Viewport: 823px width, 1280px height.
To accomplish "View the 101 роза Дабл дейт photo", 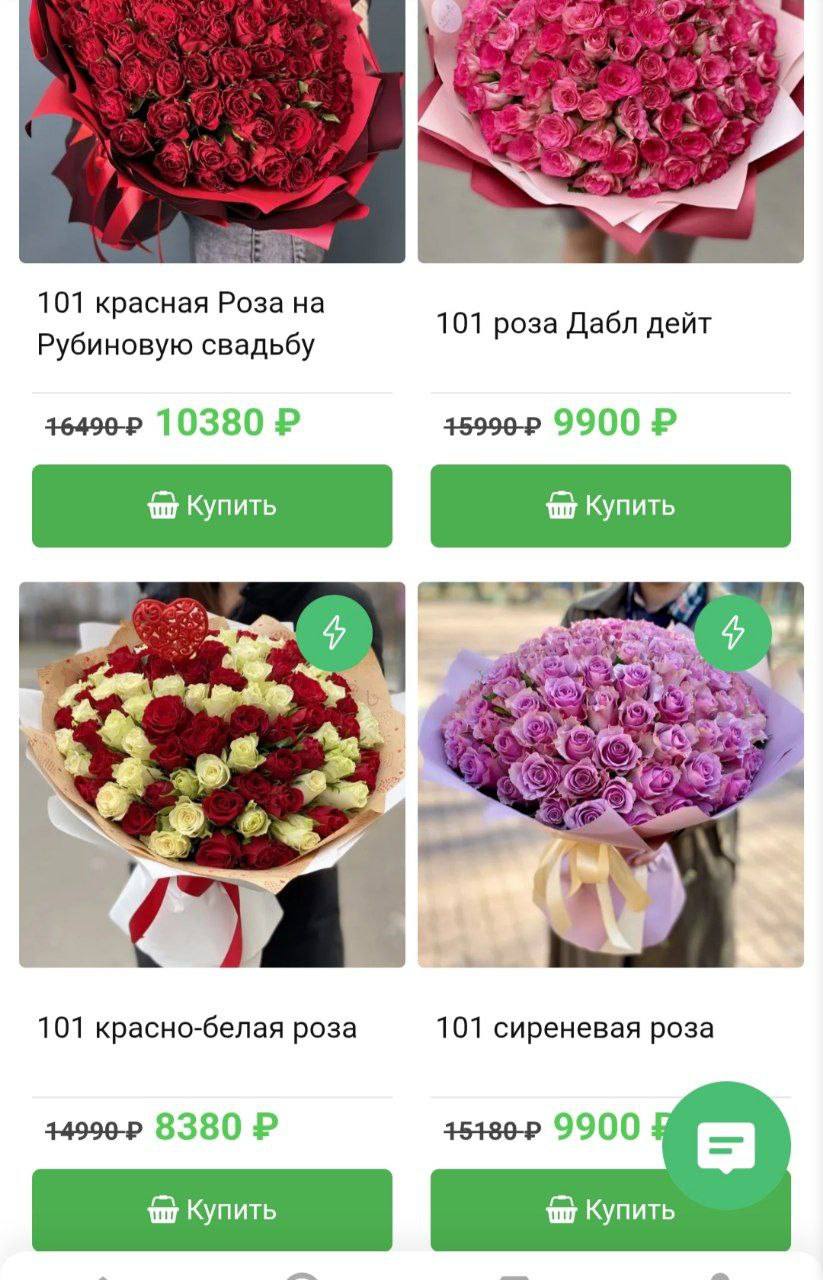I will 610,130.
